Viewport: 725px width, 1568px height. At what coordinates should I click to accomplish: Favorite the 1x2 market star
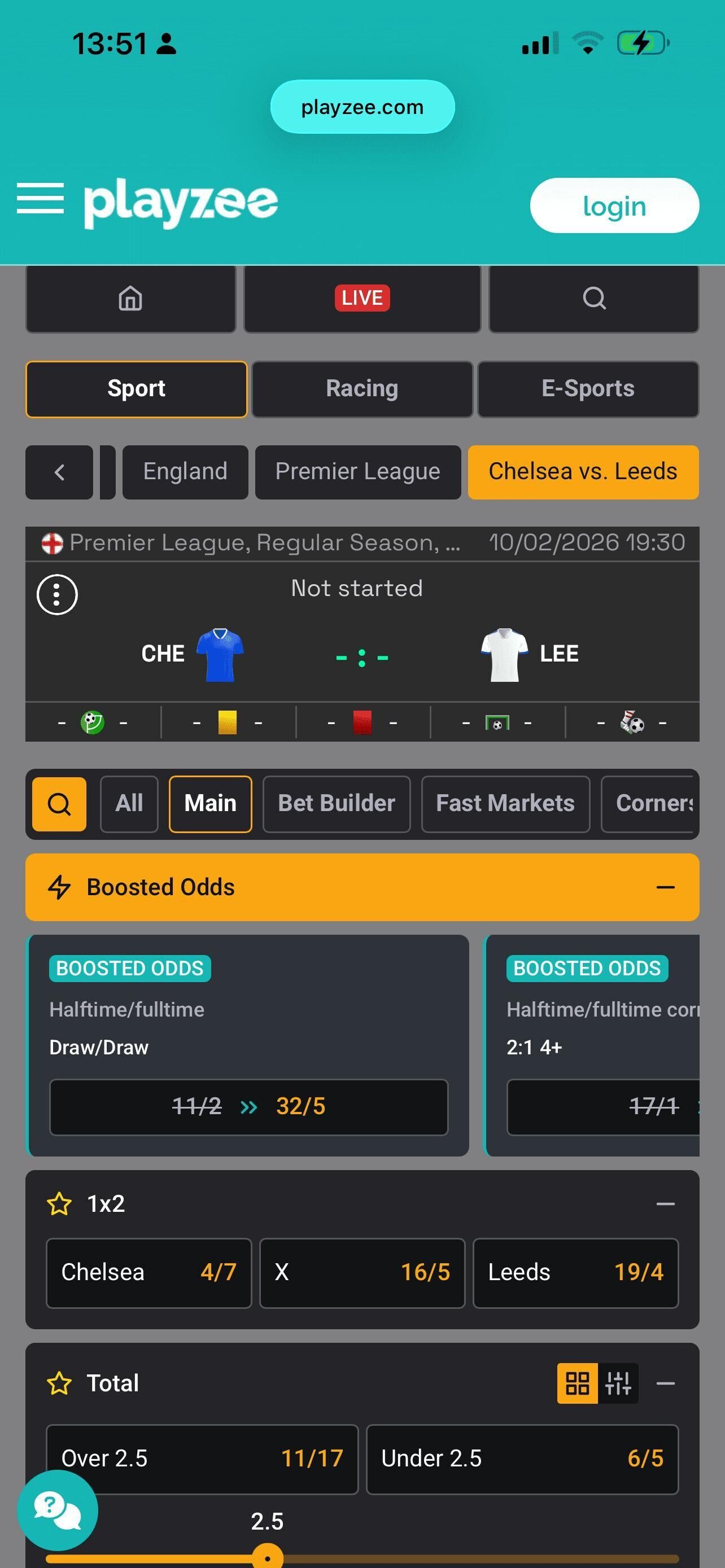coord(59,1203)
